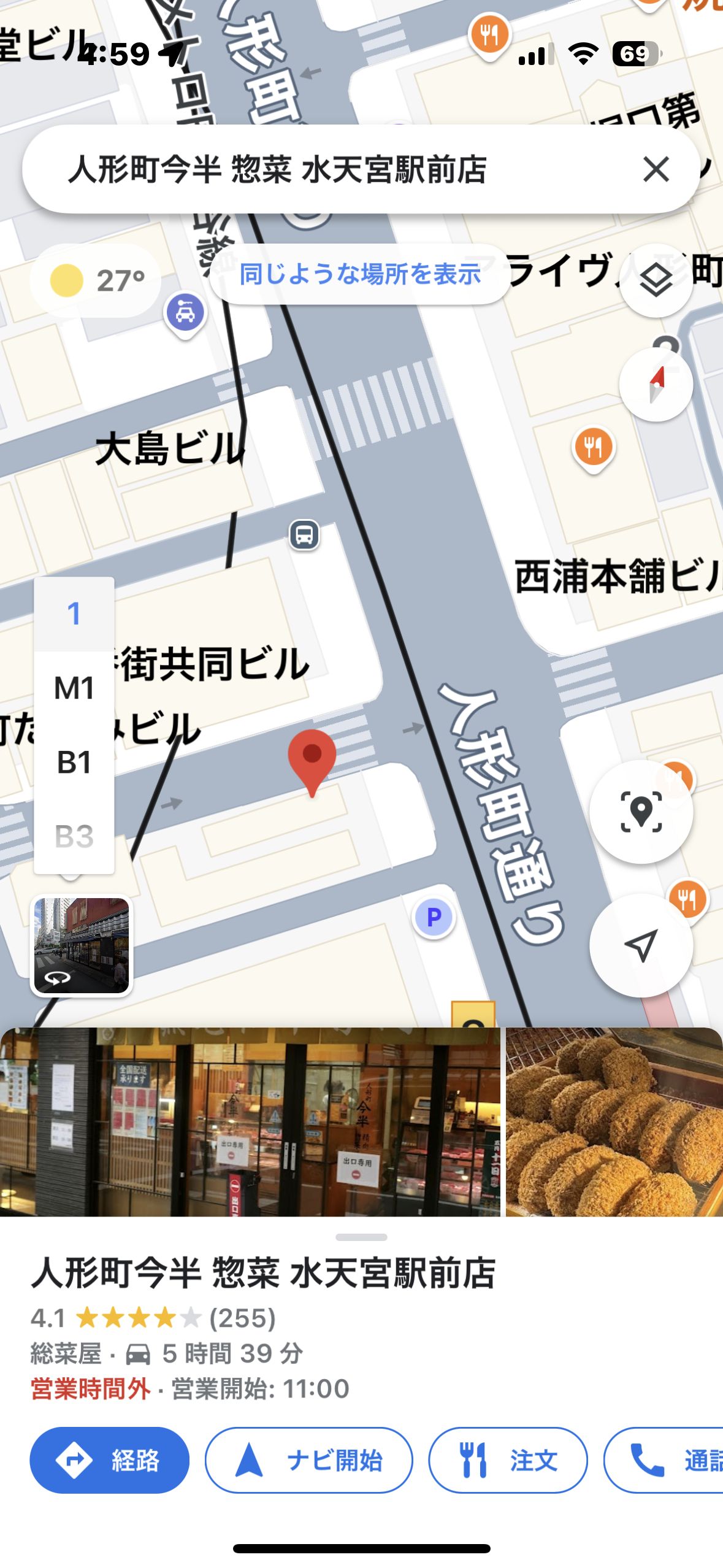723x1568 pixels.
Task: Clear the search with the X button
Action: tap(656, 169)
